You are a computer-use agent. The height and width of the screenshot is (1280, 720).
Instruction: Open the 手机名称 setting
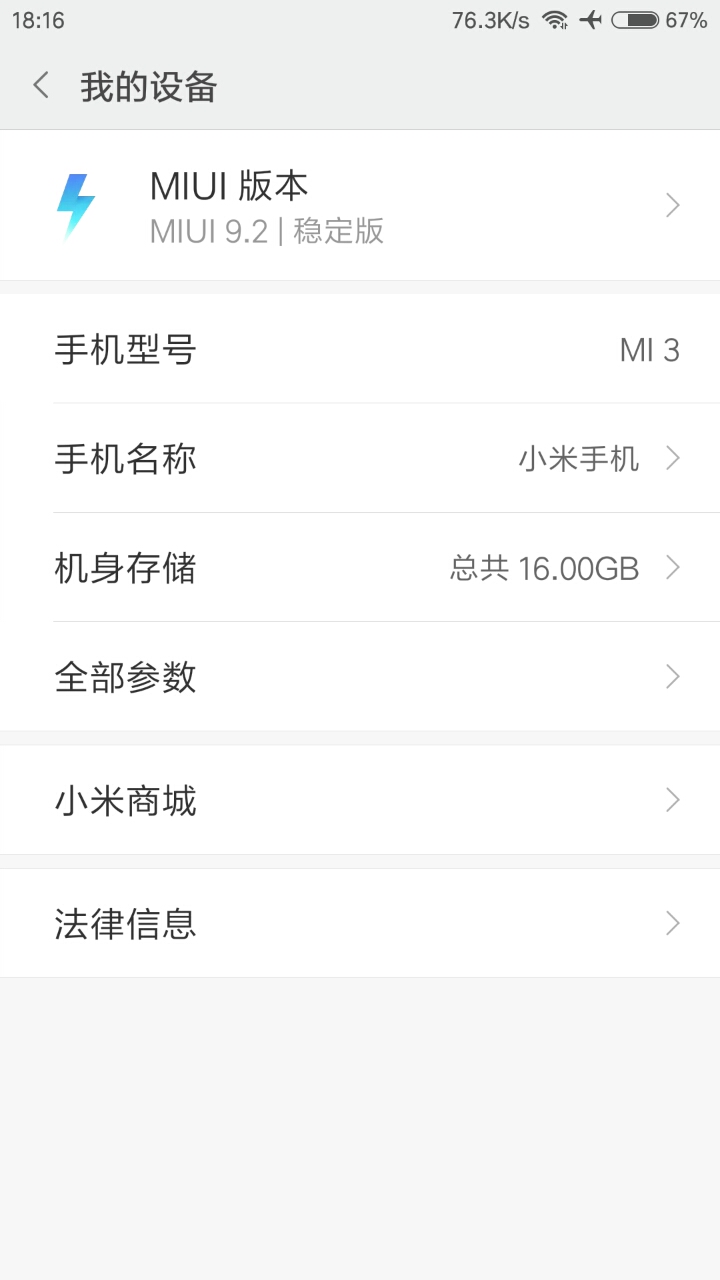click(360, 459)
